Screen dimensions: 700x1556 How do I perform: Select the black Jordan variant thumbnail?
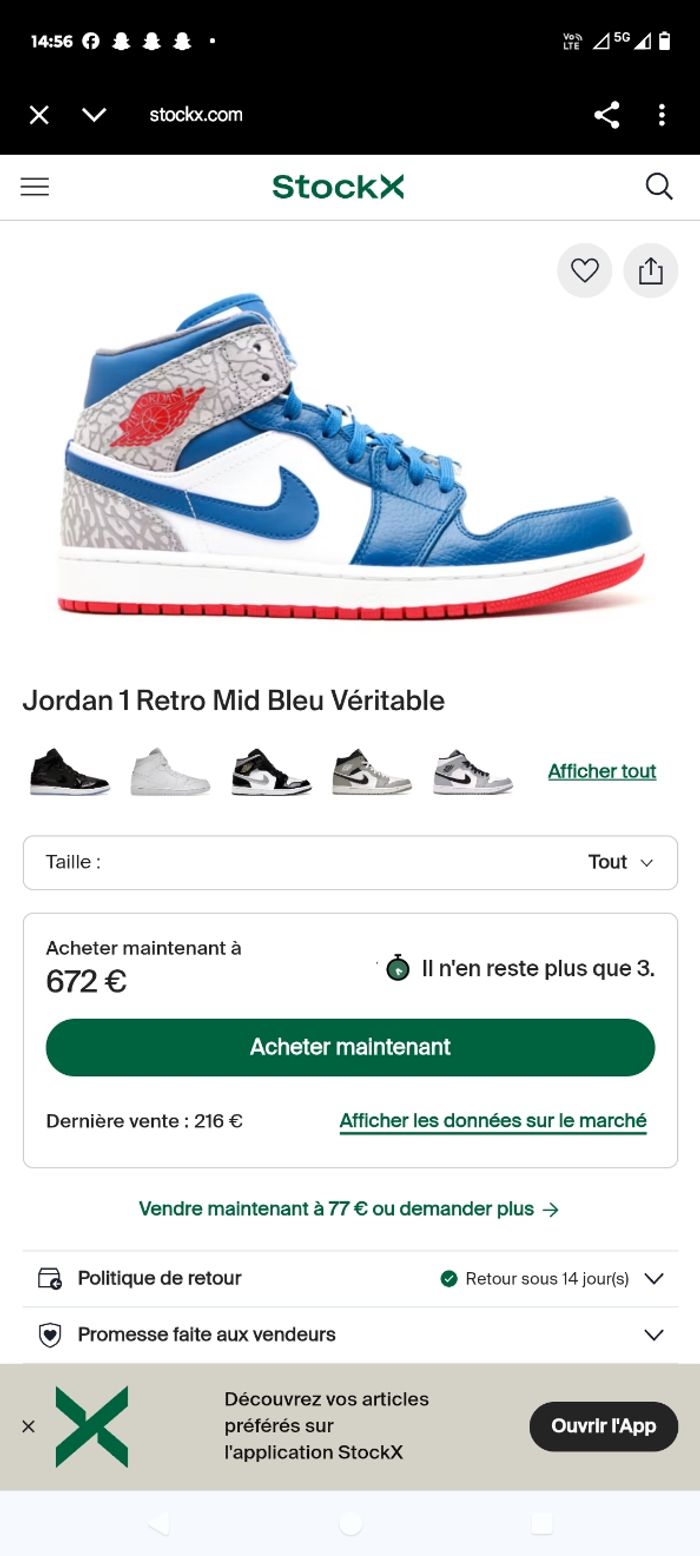69,772
